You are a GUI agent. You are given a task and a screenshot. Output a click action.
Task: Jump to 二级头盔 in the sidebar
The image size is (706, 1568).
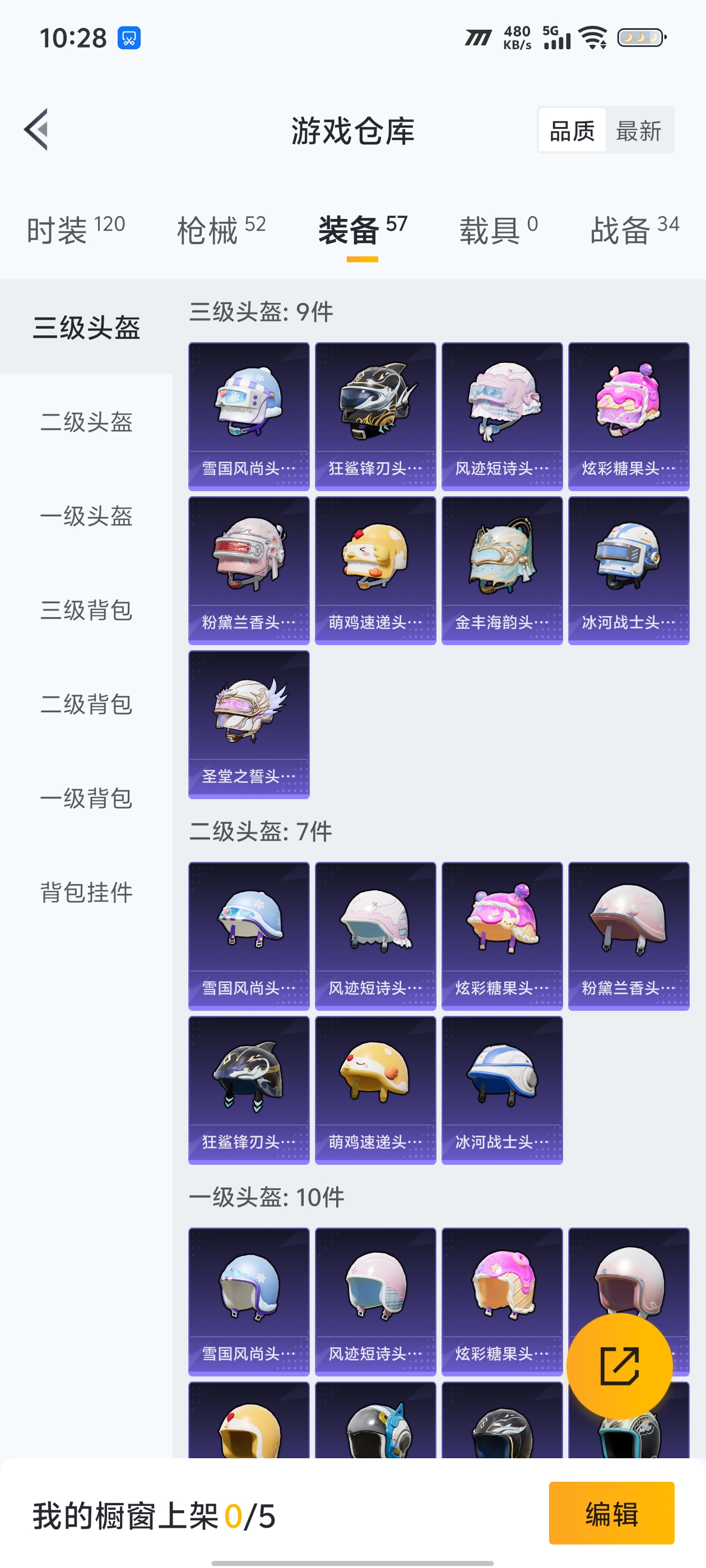click(x=86, y=421)
